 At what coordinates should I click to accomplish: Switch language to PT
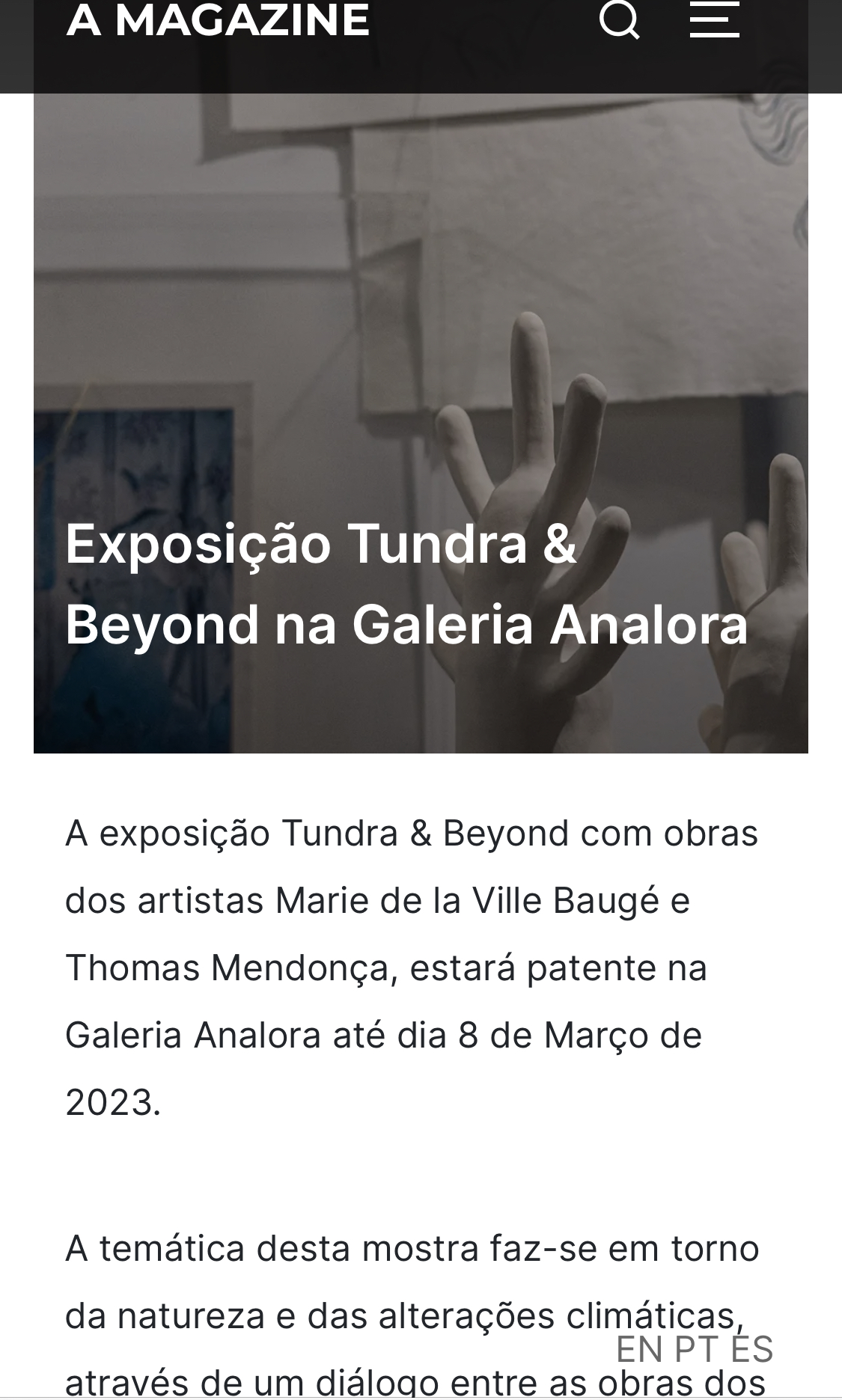tap(696, 1350)
